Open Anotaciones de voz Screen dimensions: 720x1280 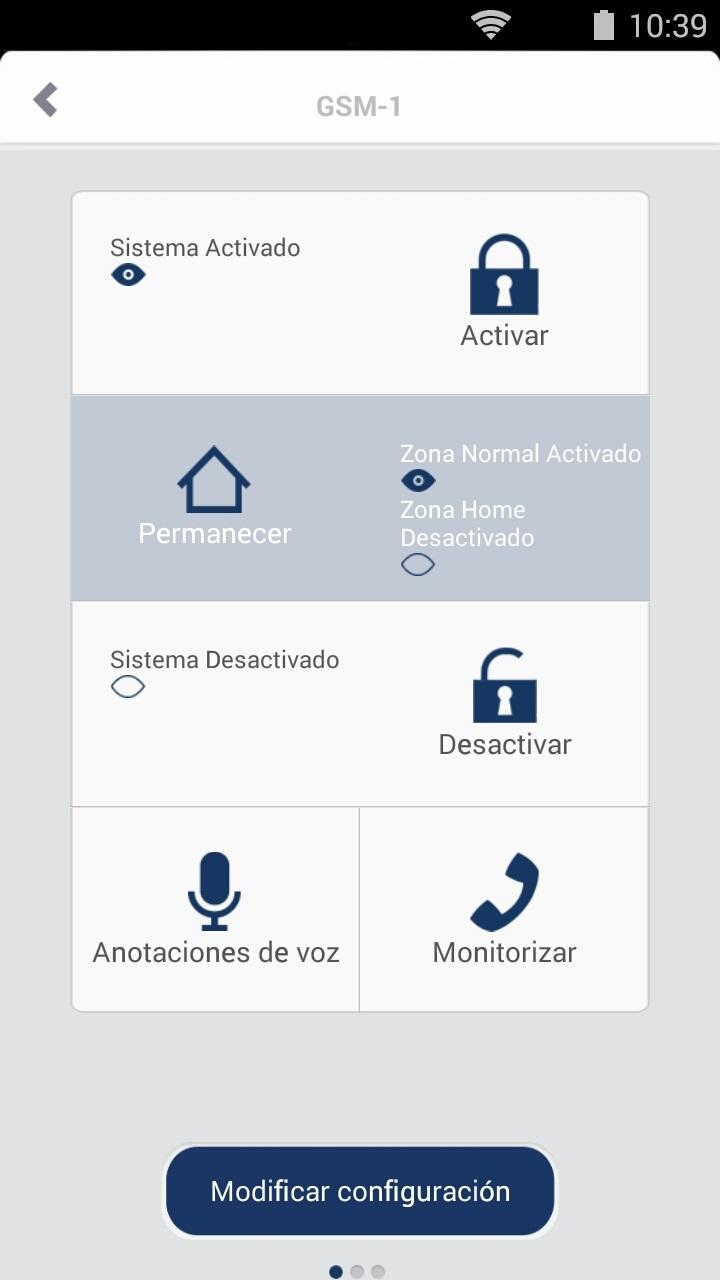coord(215,908)
